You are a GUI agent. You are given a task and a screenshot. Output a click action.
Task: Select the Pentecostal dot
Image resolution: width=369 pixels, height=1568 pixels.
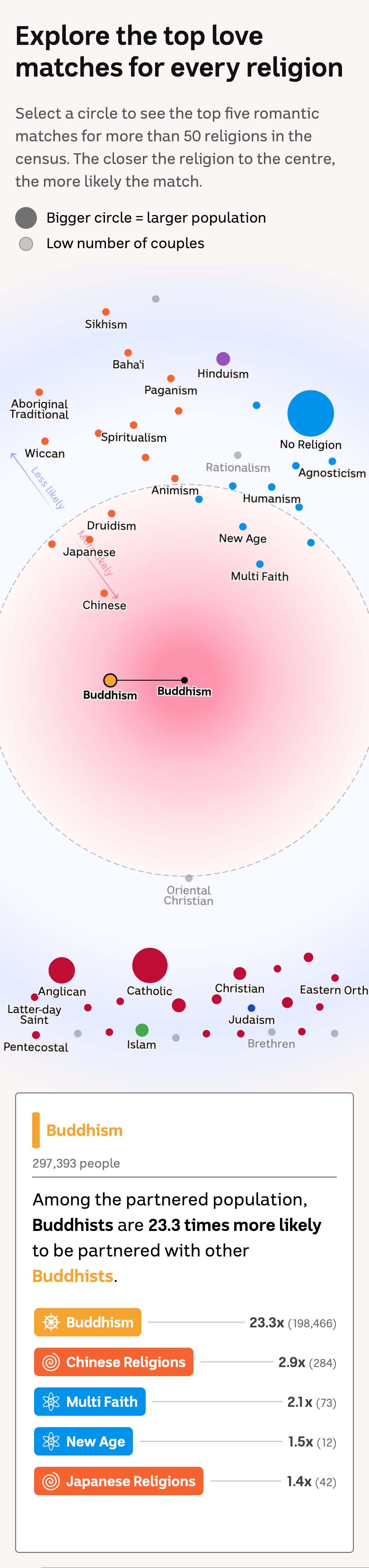[x=36, y=1035]
